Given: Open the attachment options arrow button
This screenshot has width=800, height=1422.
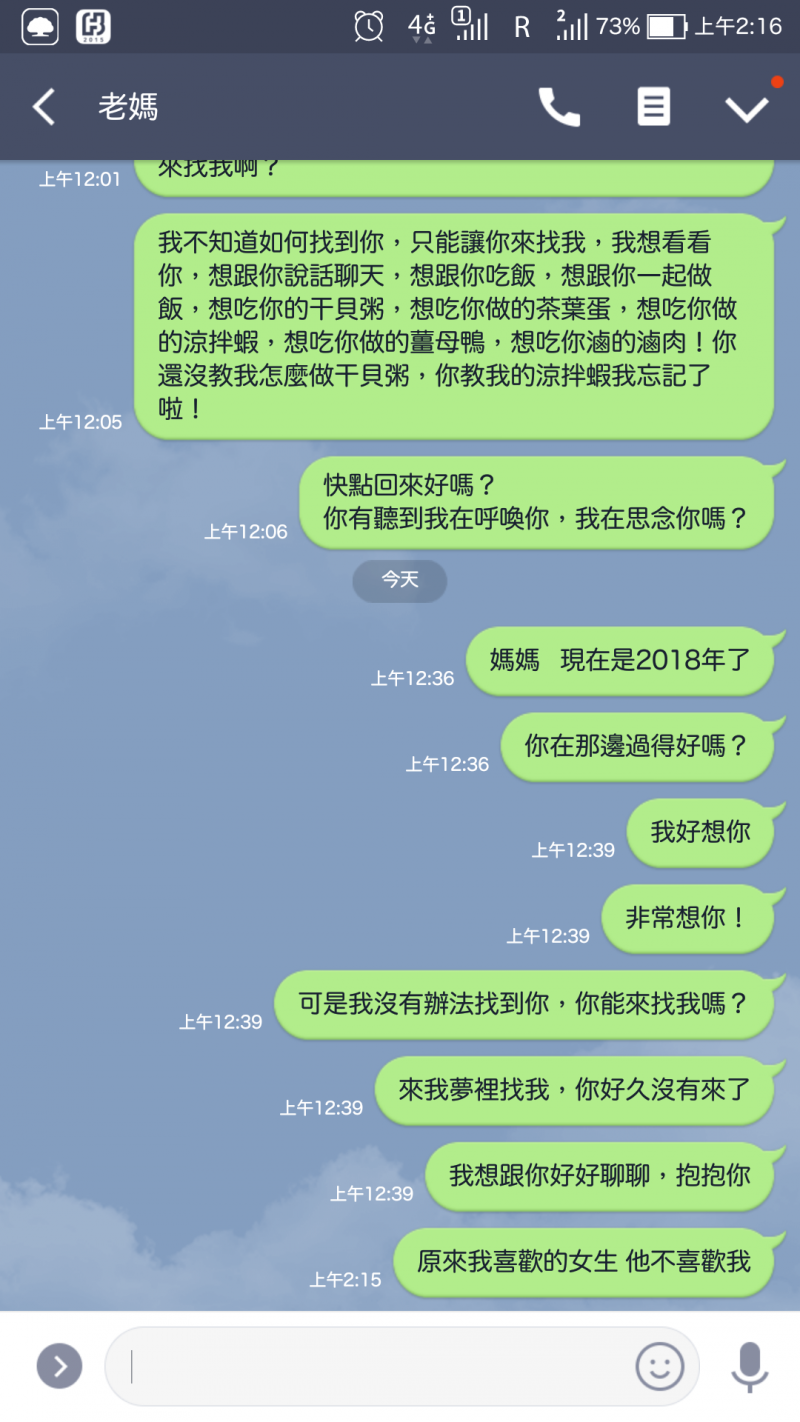Looking at the screenshot, I should click(x=59, y=1366).
